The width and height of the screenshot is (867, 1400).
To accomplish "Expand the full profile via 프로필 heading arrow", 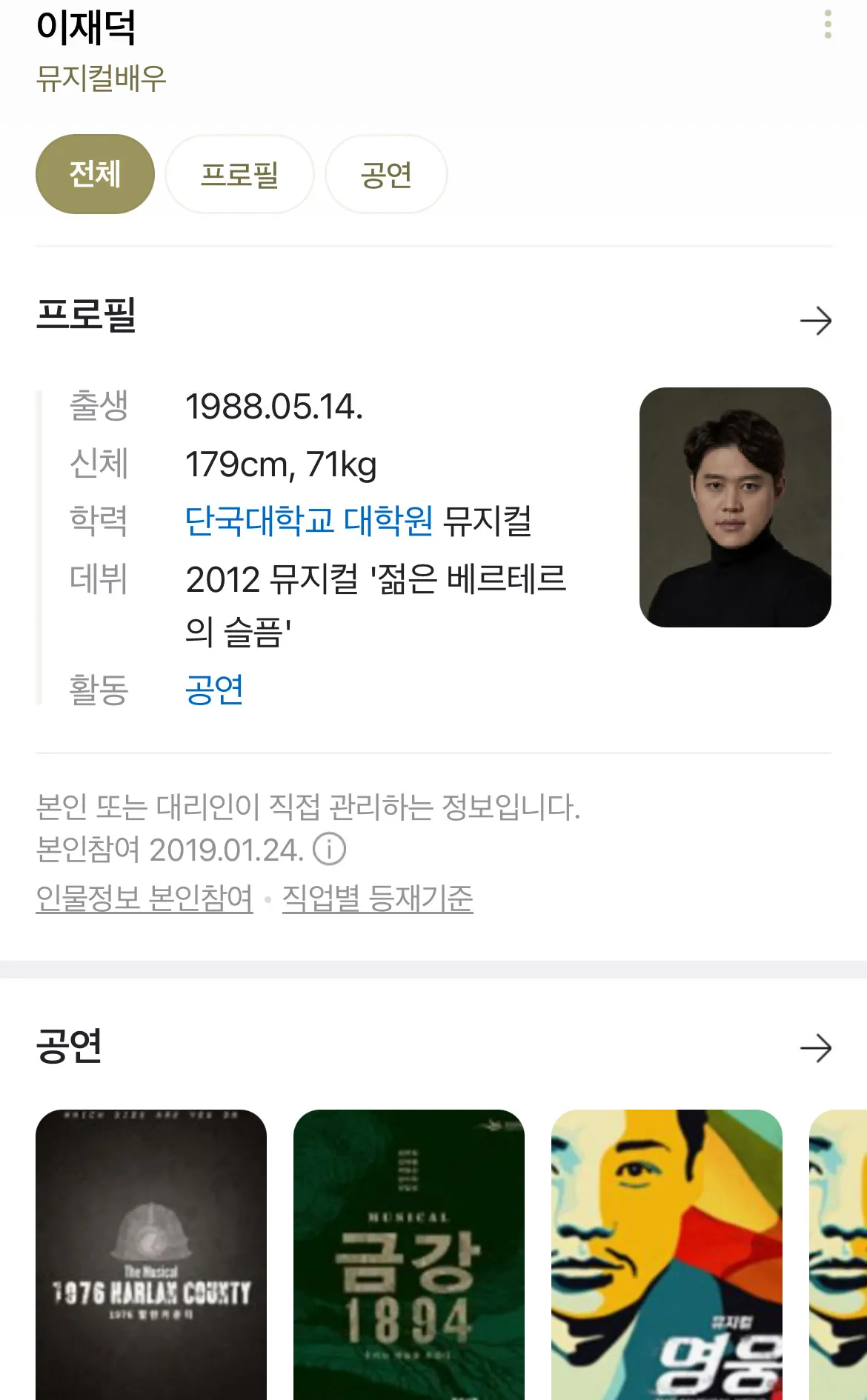I will pyautogui.click(x=817, y=320).
